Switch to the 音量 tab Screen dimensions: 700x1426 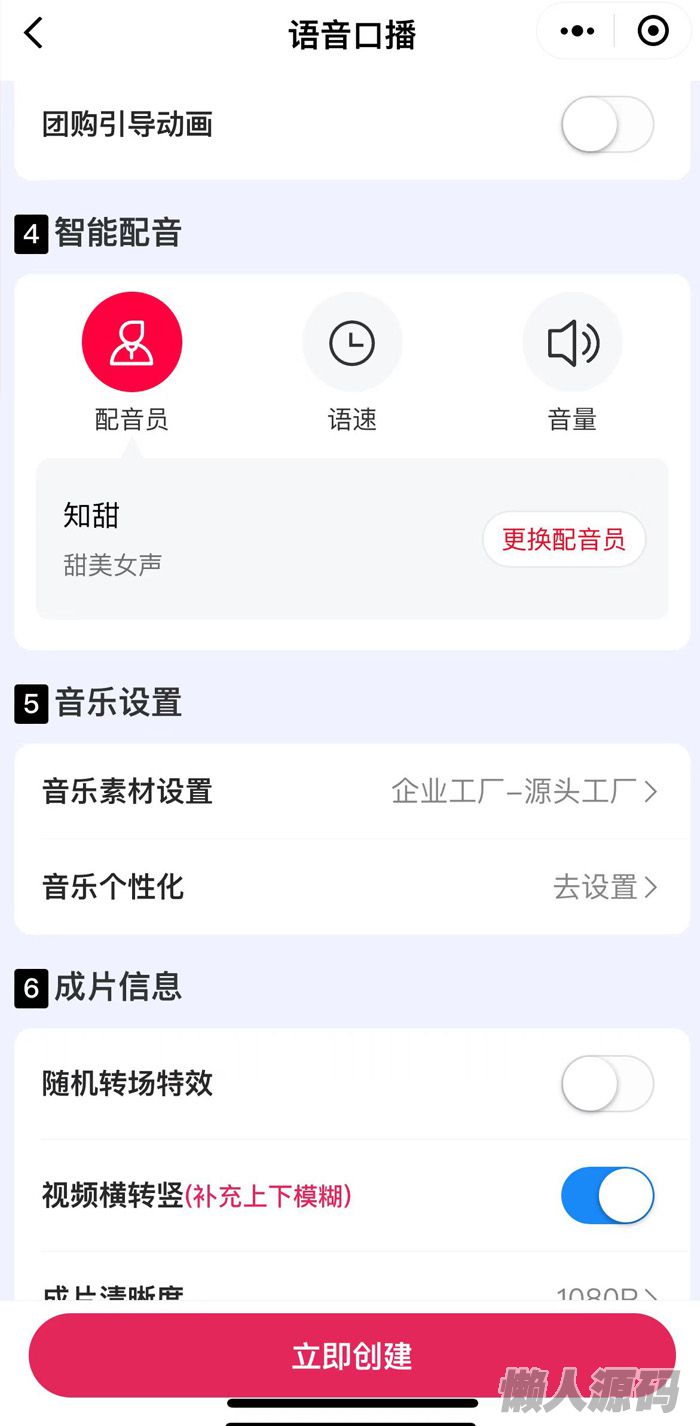point(572,343)
